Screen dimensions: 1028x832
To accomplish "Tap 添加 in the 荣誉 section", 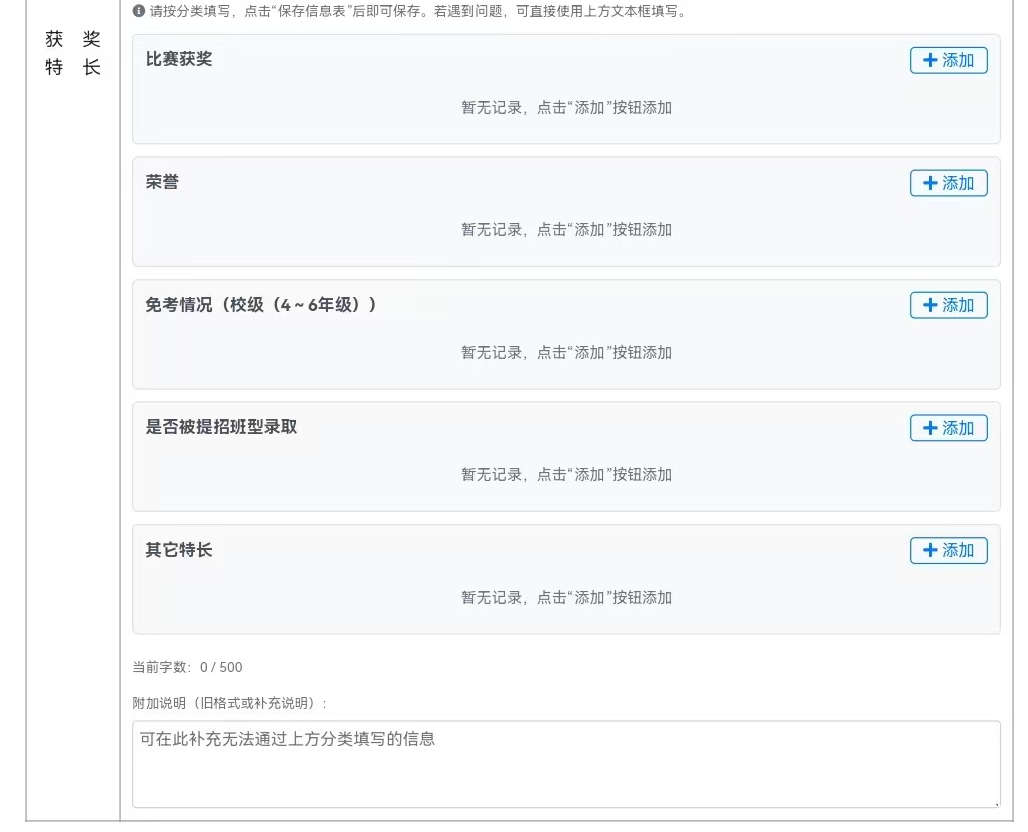I will pos(948,183).
